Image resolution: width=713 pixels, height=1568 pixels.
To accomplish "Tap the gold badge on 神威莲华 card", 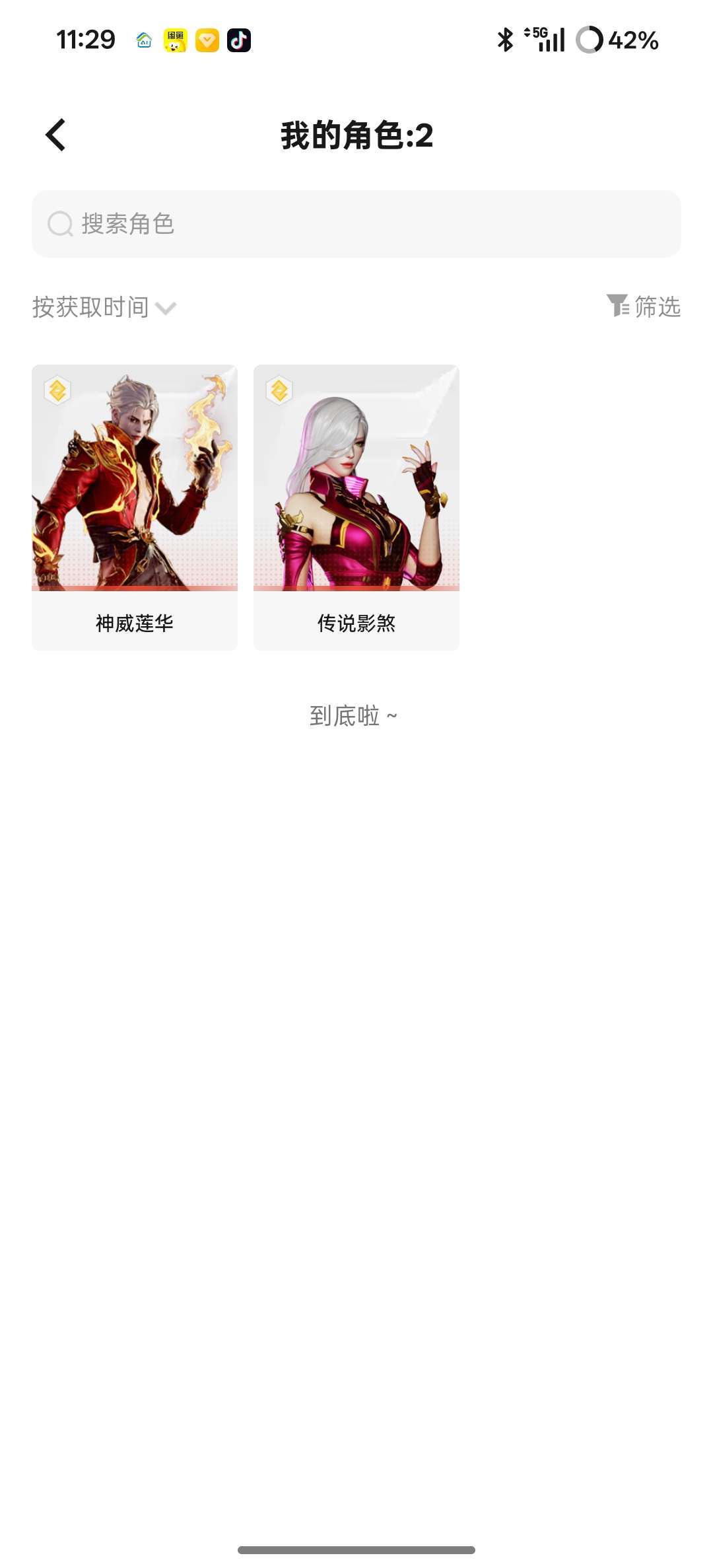I will [56, 390].
